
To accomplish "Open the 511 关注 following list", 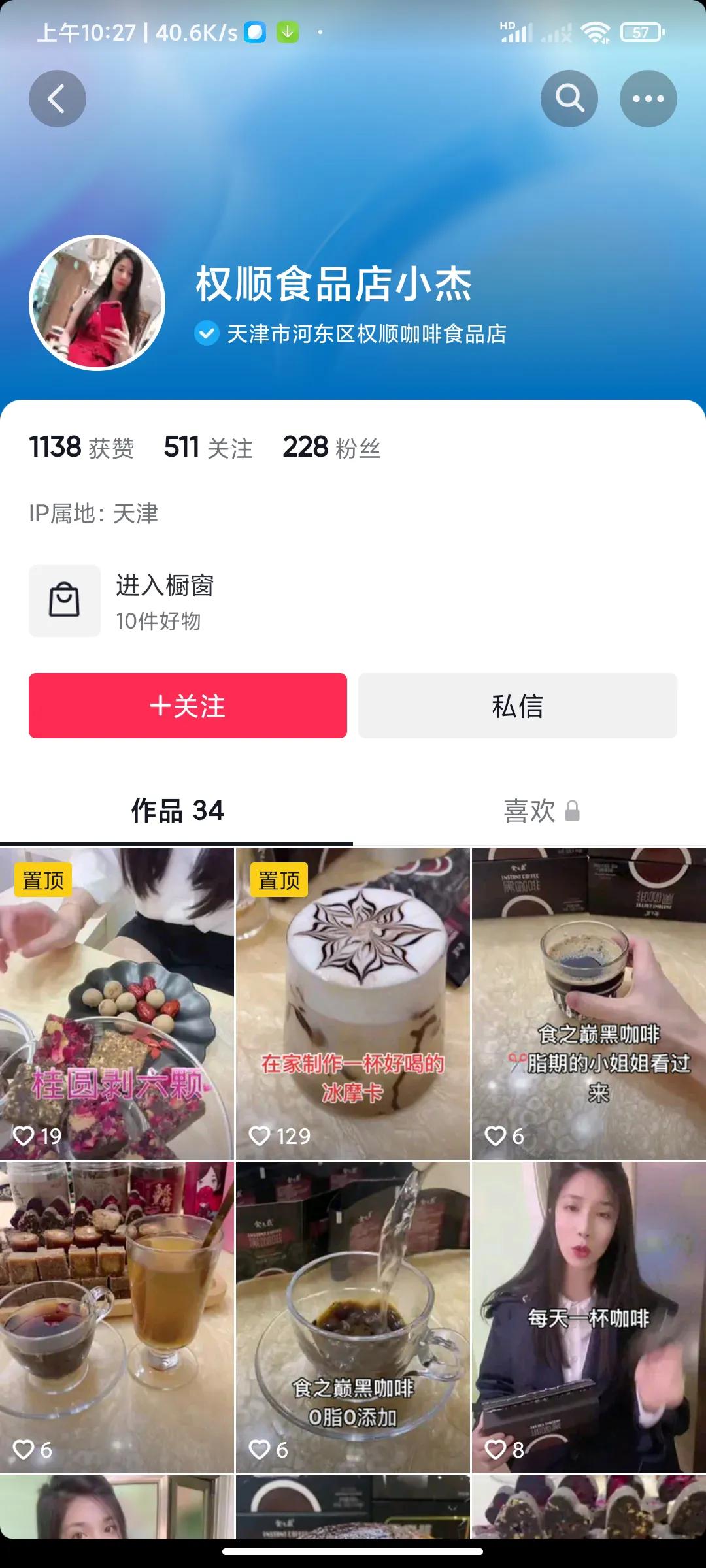I will (x=208, y=448).
